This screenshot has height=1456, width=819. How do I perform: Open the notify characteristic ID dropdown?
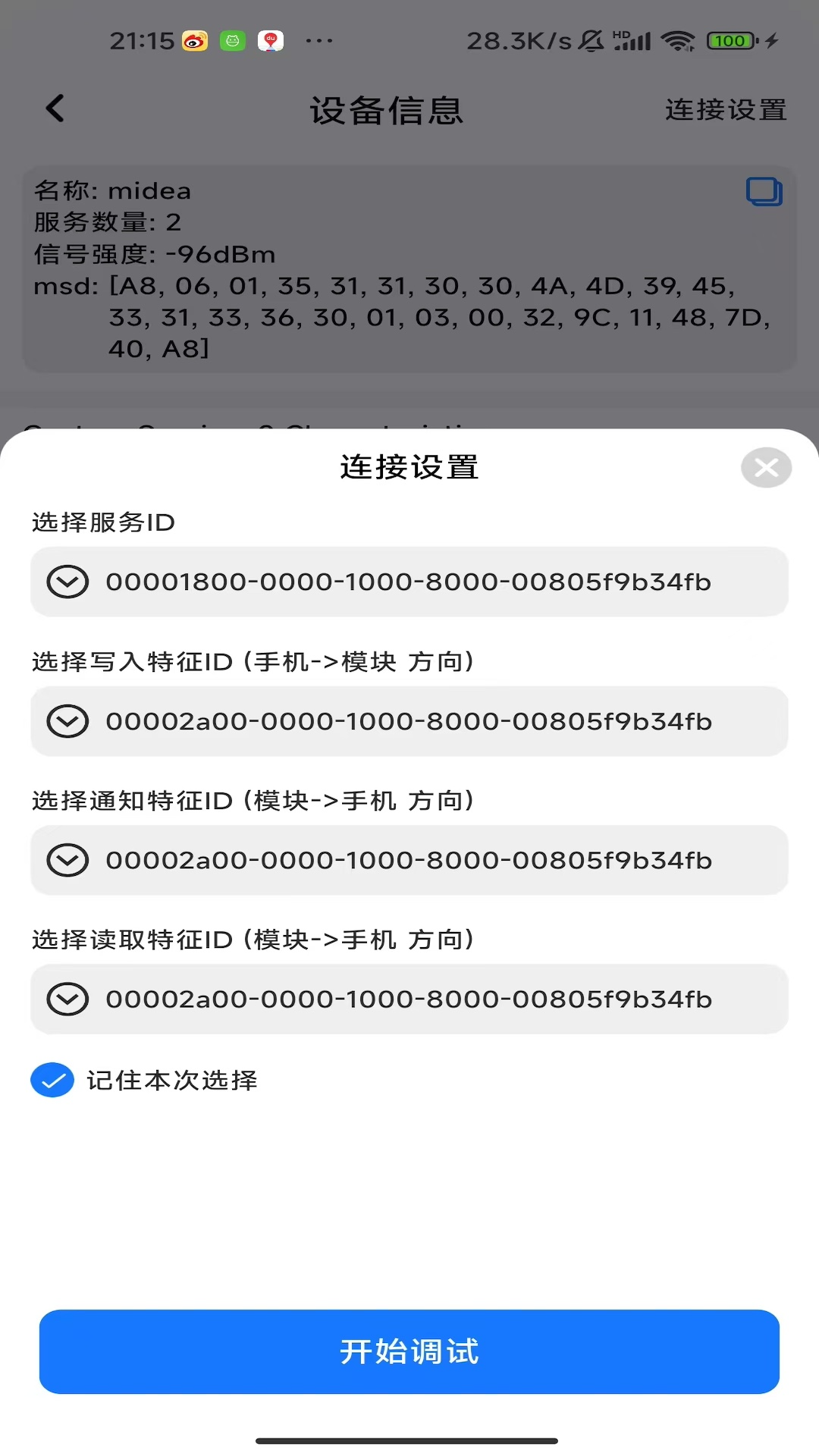409,860
